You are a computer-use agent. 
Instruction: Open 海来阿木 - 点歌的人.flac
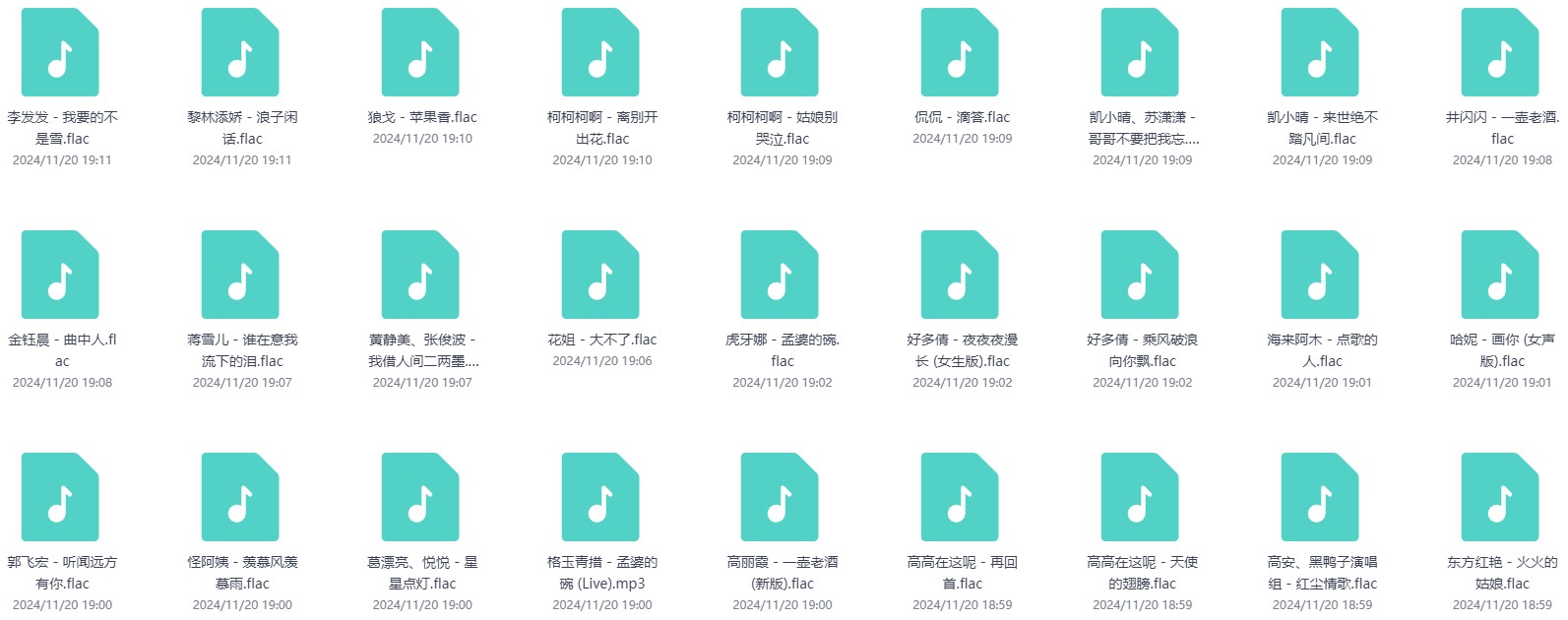coord(1321,277)
